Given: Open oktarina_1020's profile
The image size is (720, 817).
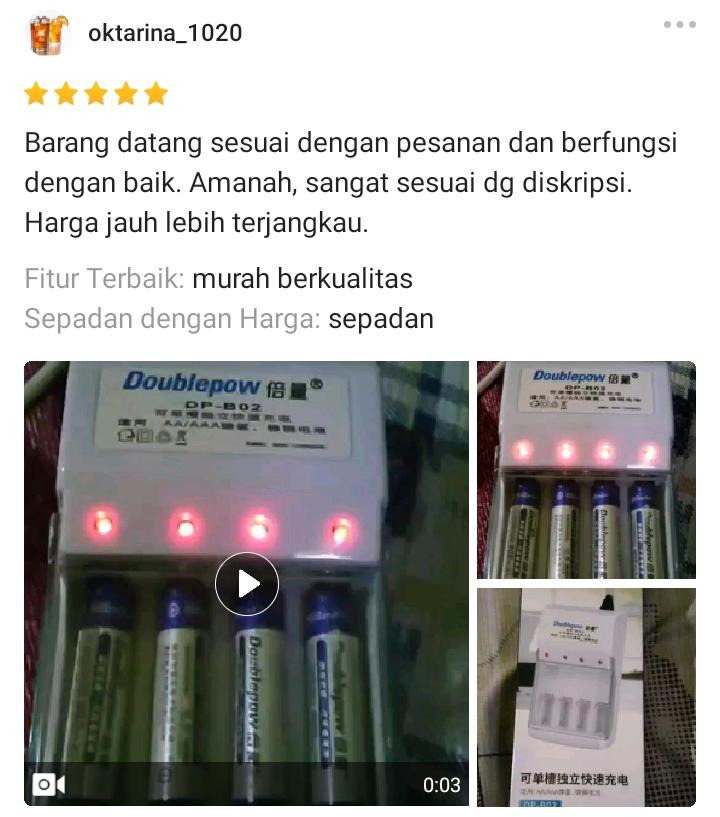Looking at the screenshot, I should click(165, 33).
